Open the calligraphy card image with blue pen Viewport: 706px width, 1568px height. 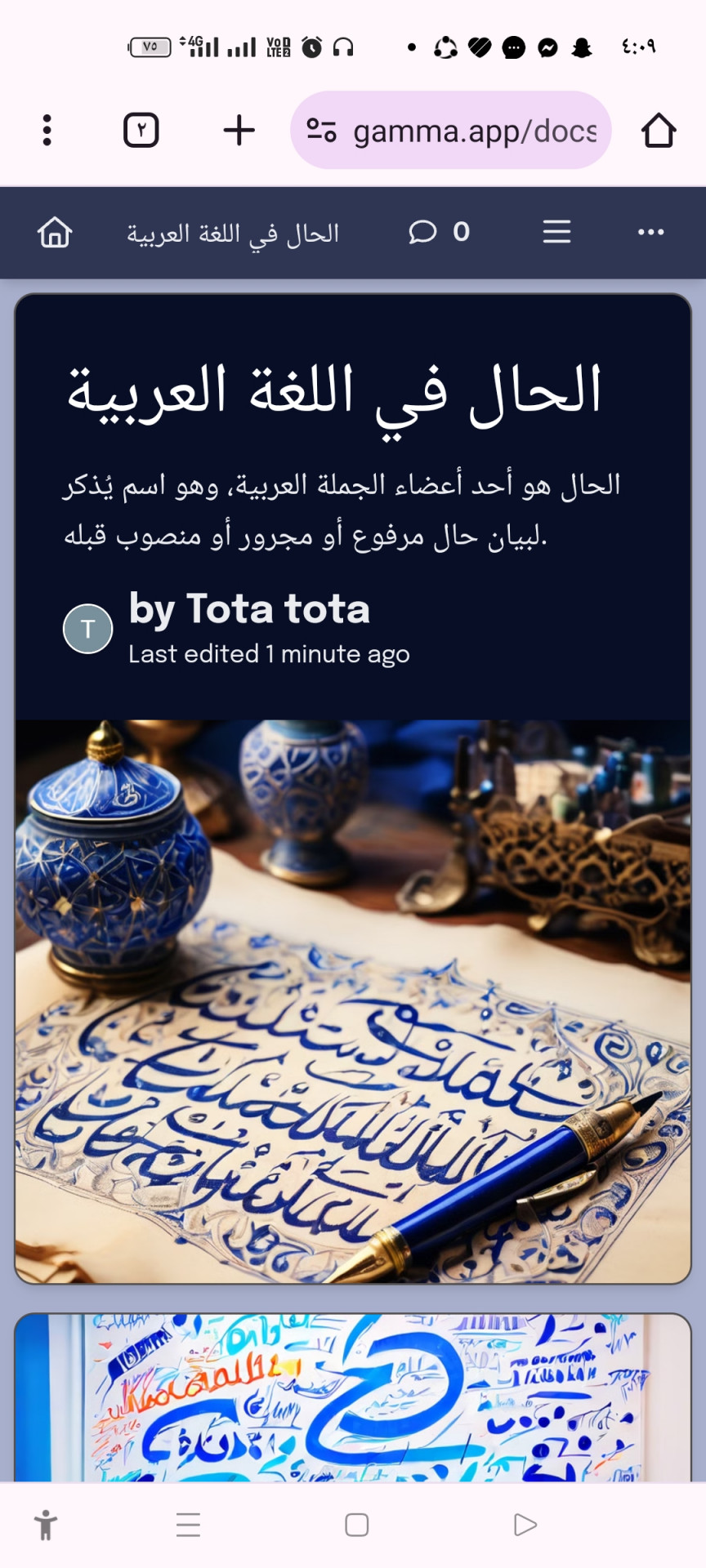(353, 1000)
